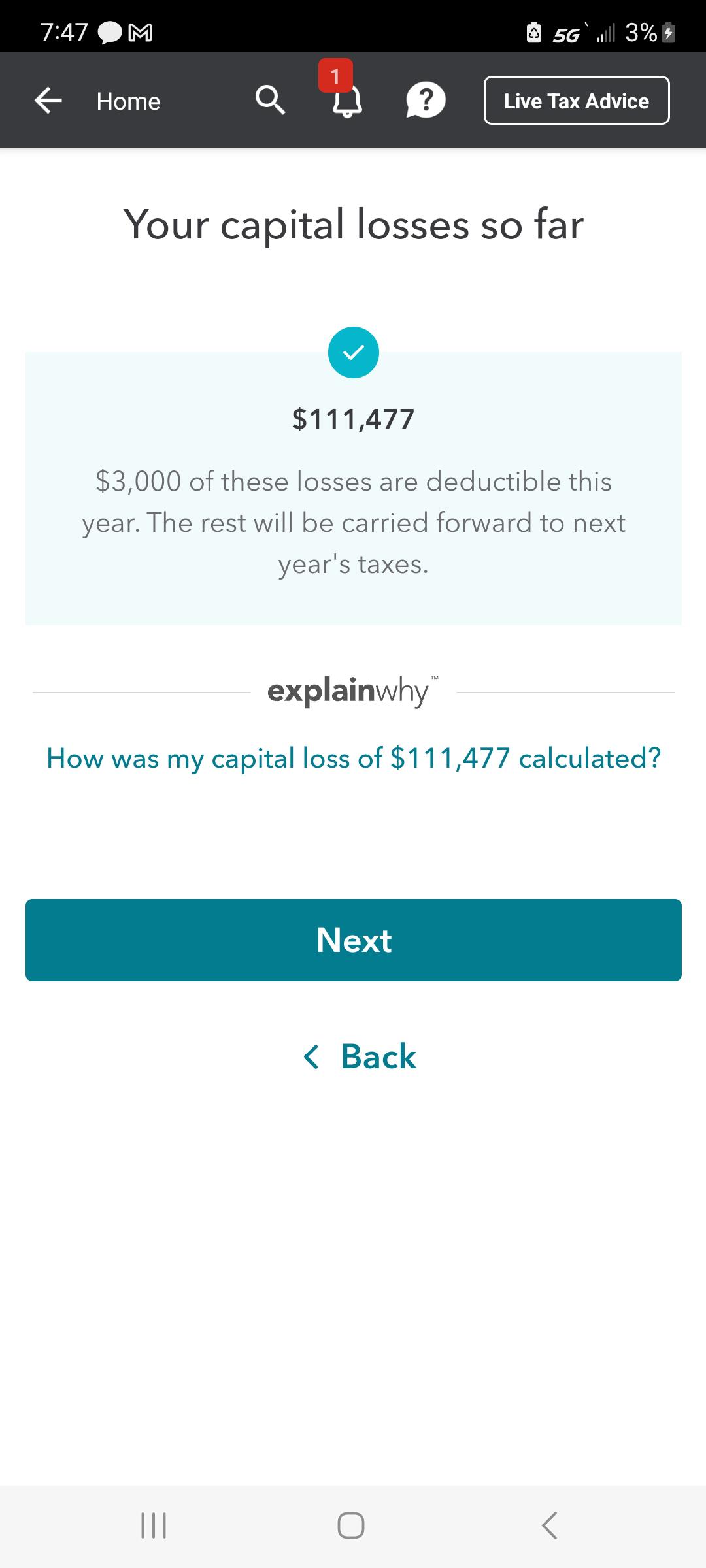The width and height of the screenshot is (706, 1568).
Task: Open the help question mark icon
Action: 426,101
